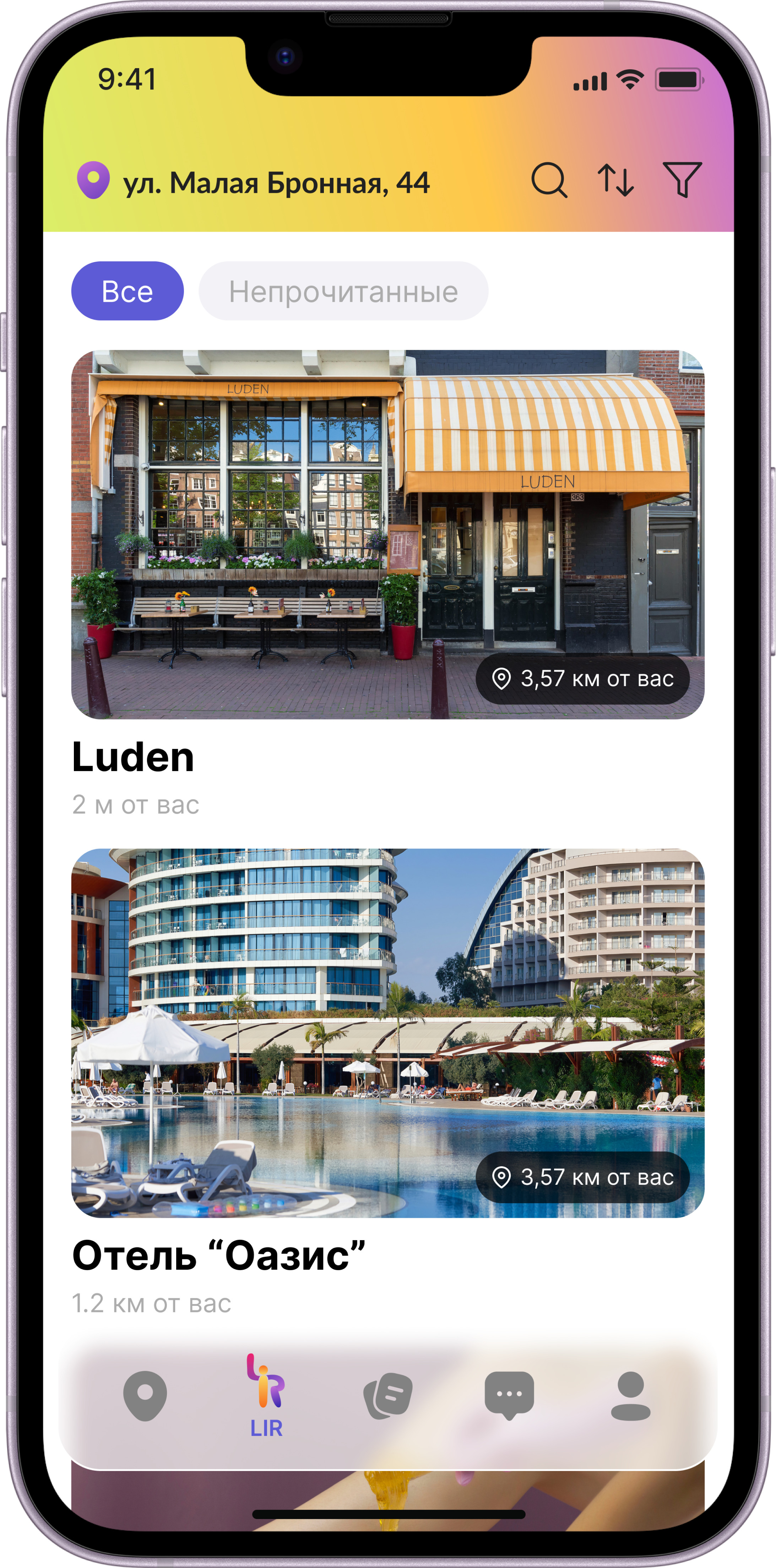
Task: Open the search magnifier icon
Action: click(549, 180)
